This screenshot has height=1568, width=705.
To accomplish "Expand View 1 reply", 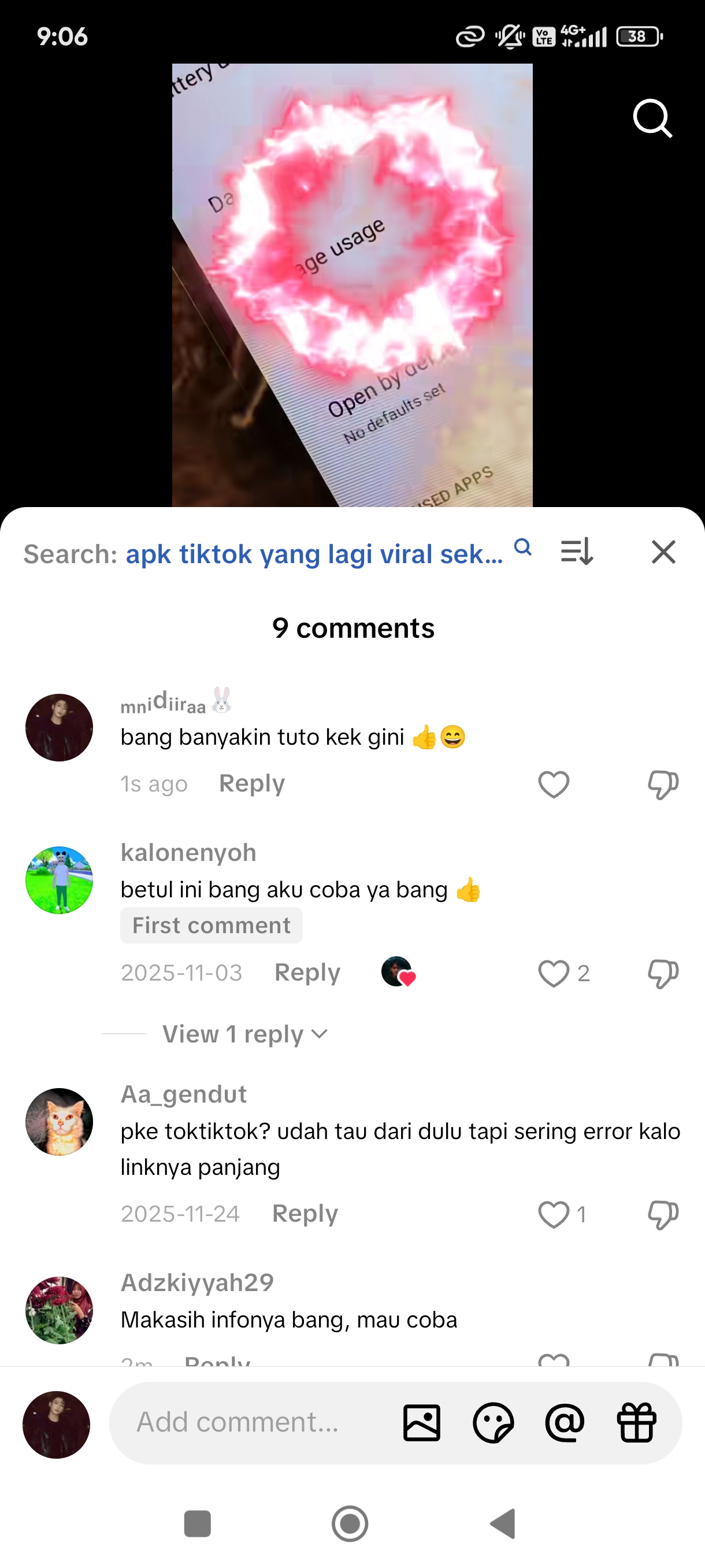I will click(x=244, y=1034).
